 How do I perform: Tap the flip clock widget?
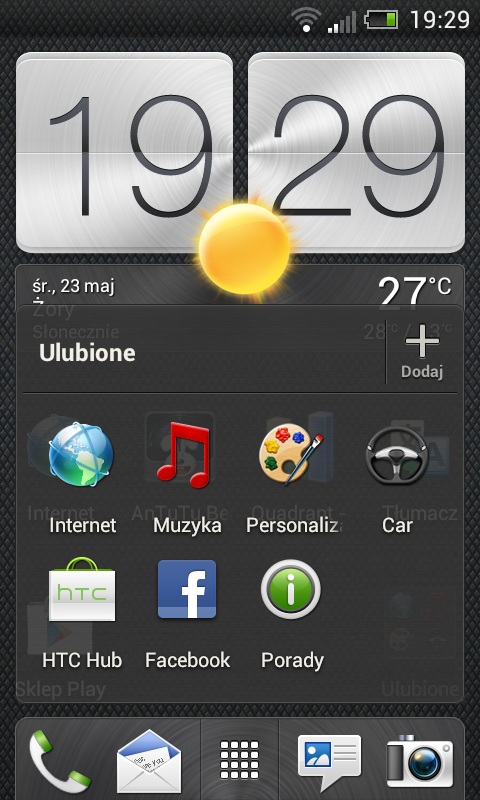point(240,152)
